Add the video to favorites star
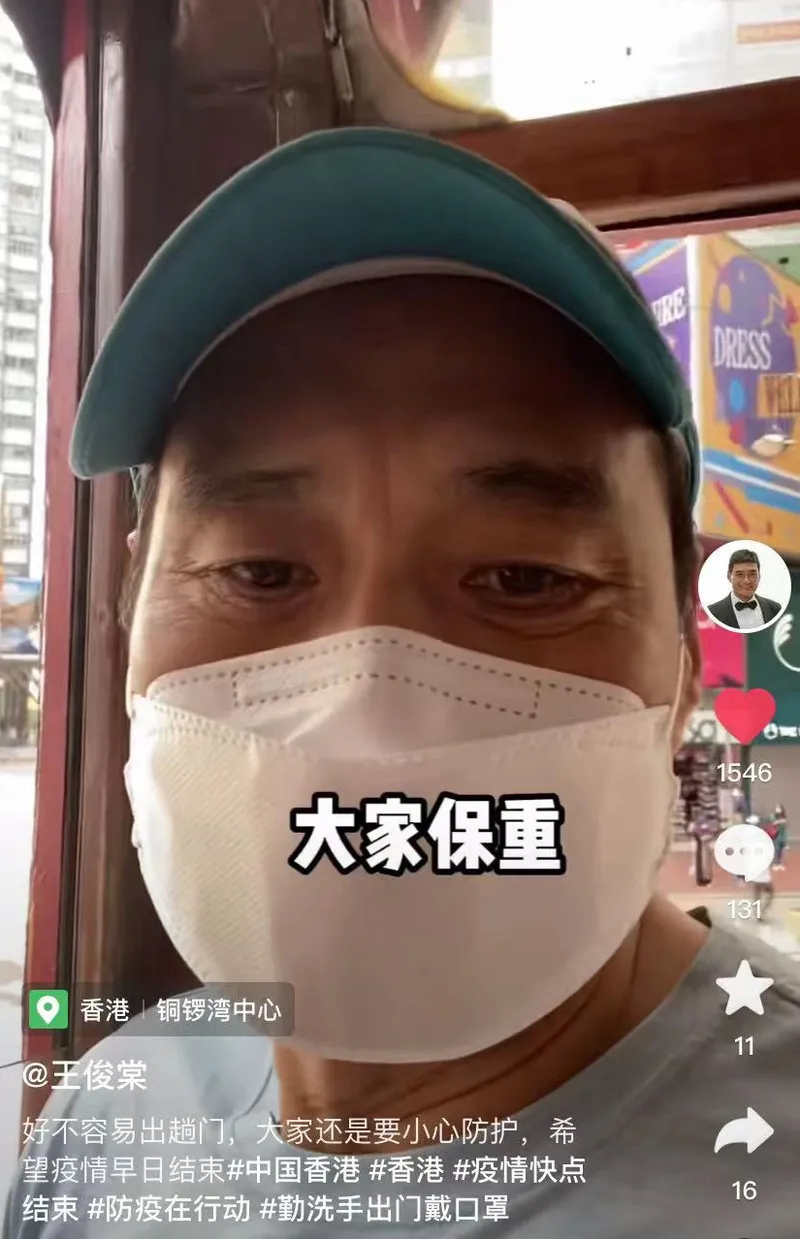This screenshot has height=1239, width=800. 744,989
